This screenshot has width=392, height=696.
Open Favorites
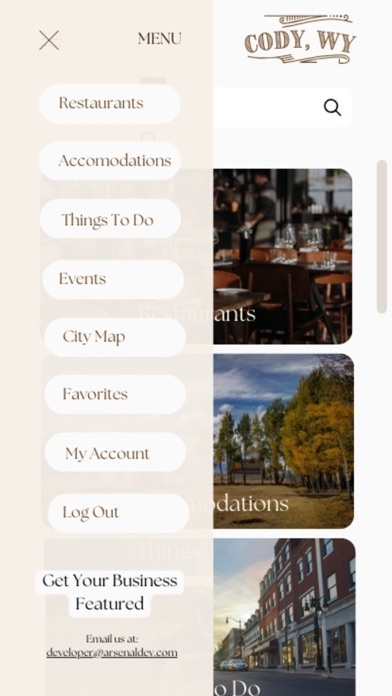tap(115, 394)
